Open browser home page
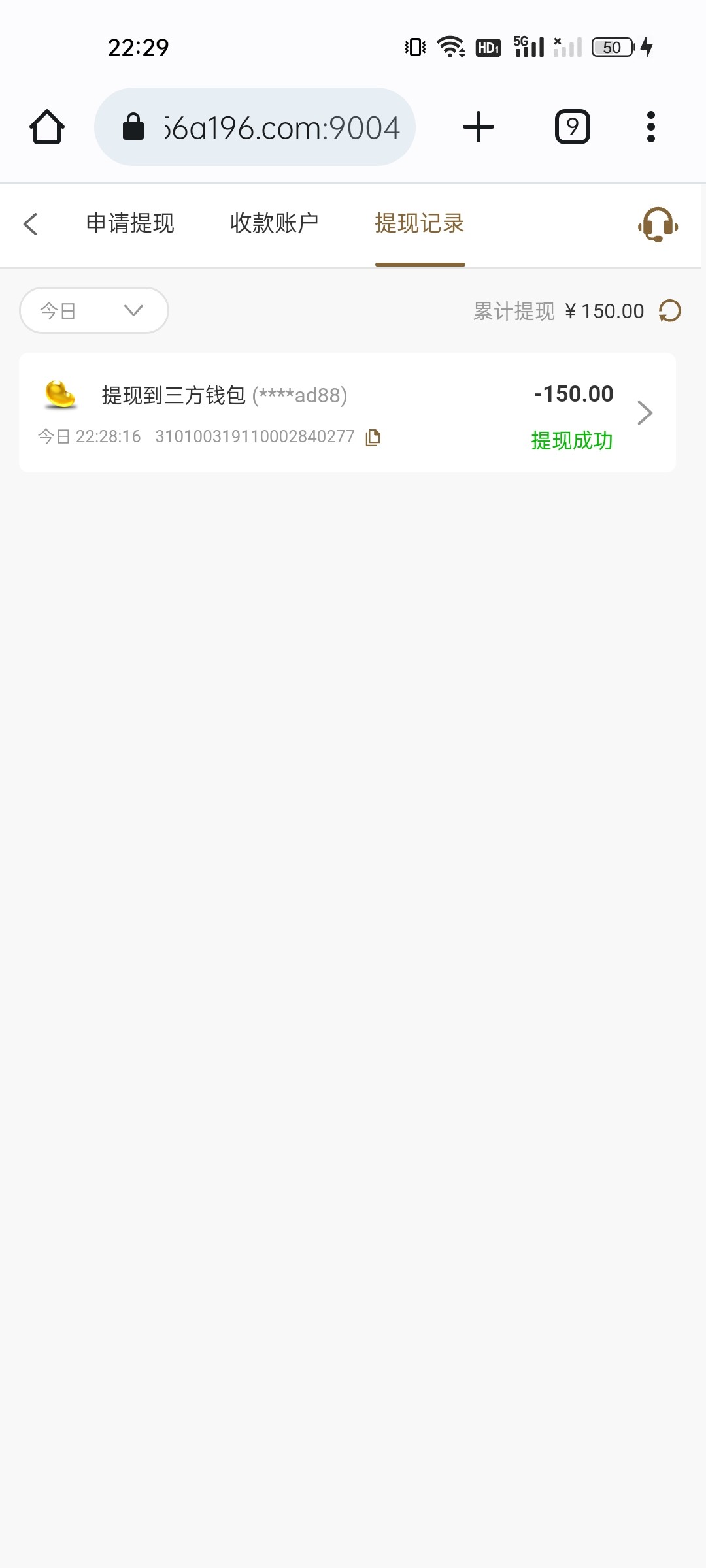This screenshot has height=1568, width=706. coord(47,127)
